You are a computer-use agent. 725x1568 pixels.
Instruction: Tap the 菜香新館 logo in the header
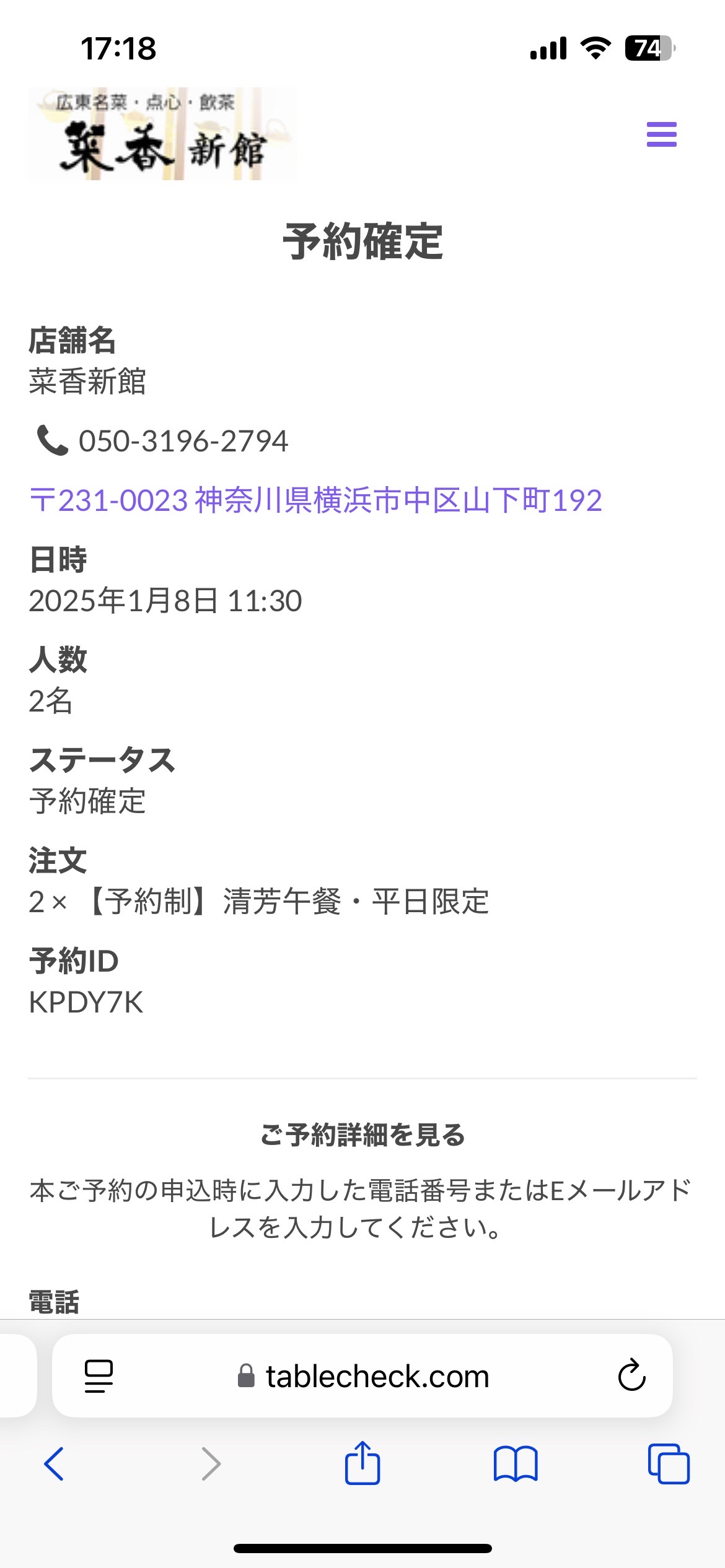click(x=162, y=134)
